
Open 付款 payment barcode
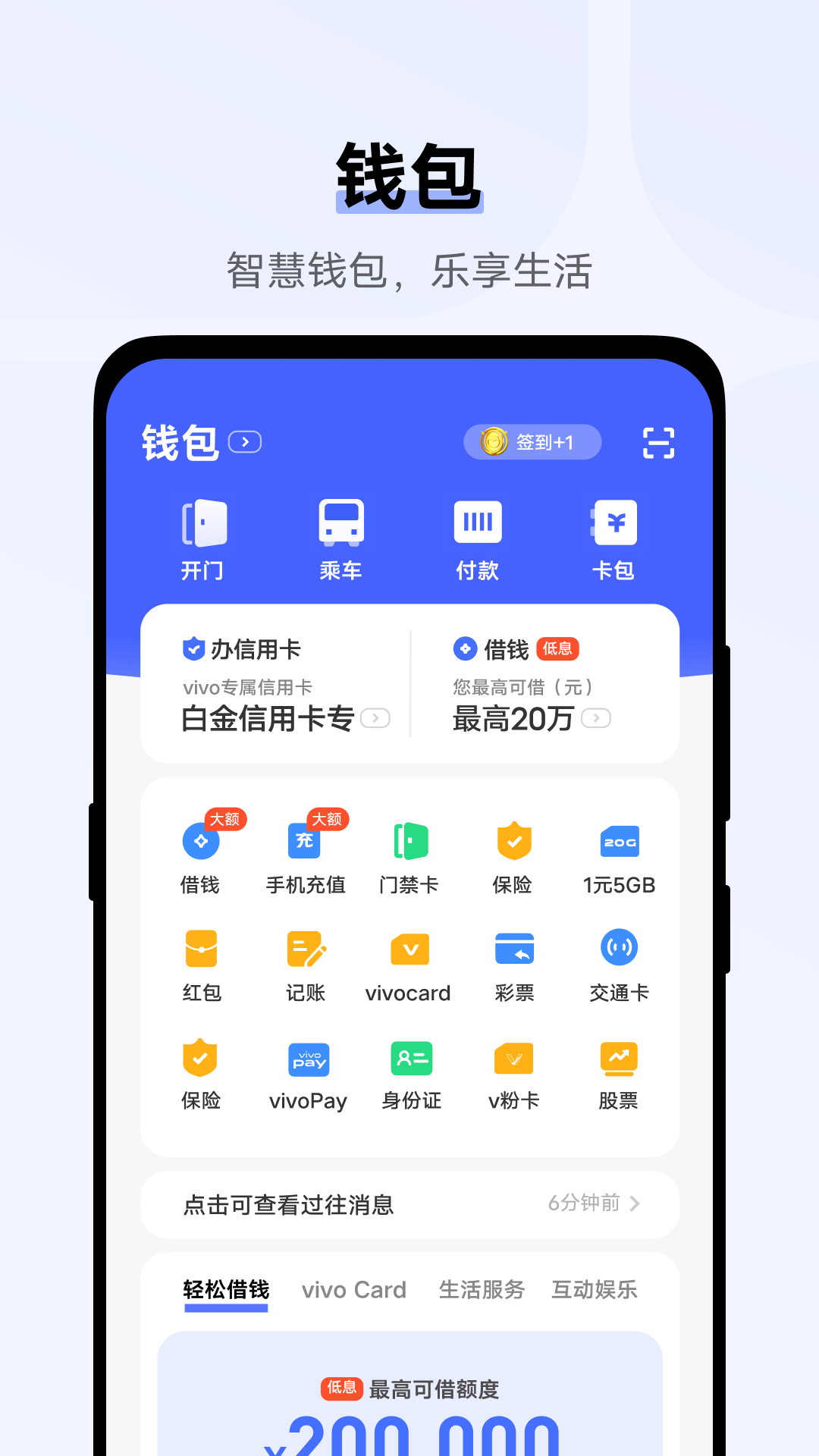[478, 538]
